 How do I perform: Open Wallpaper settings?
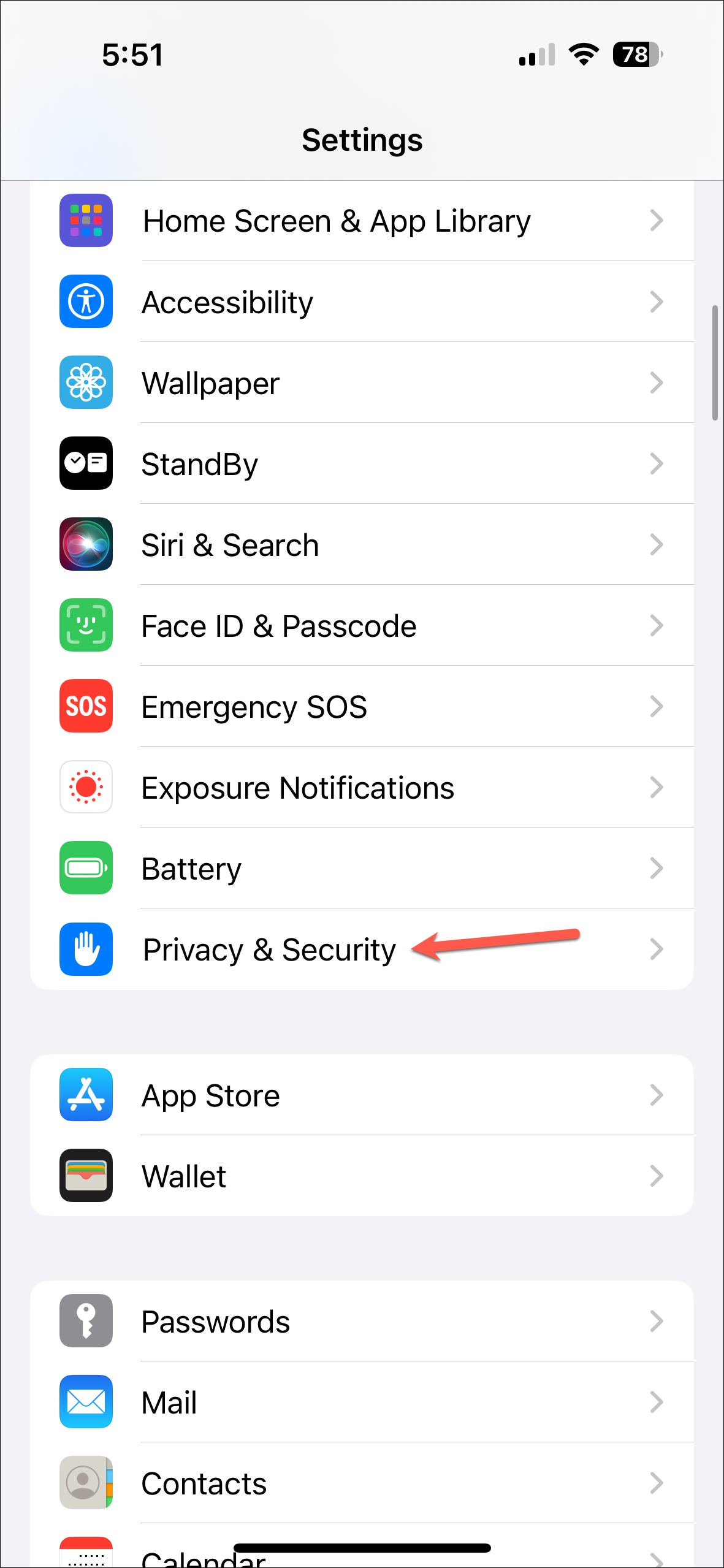[362, 383]
